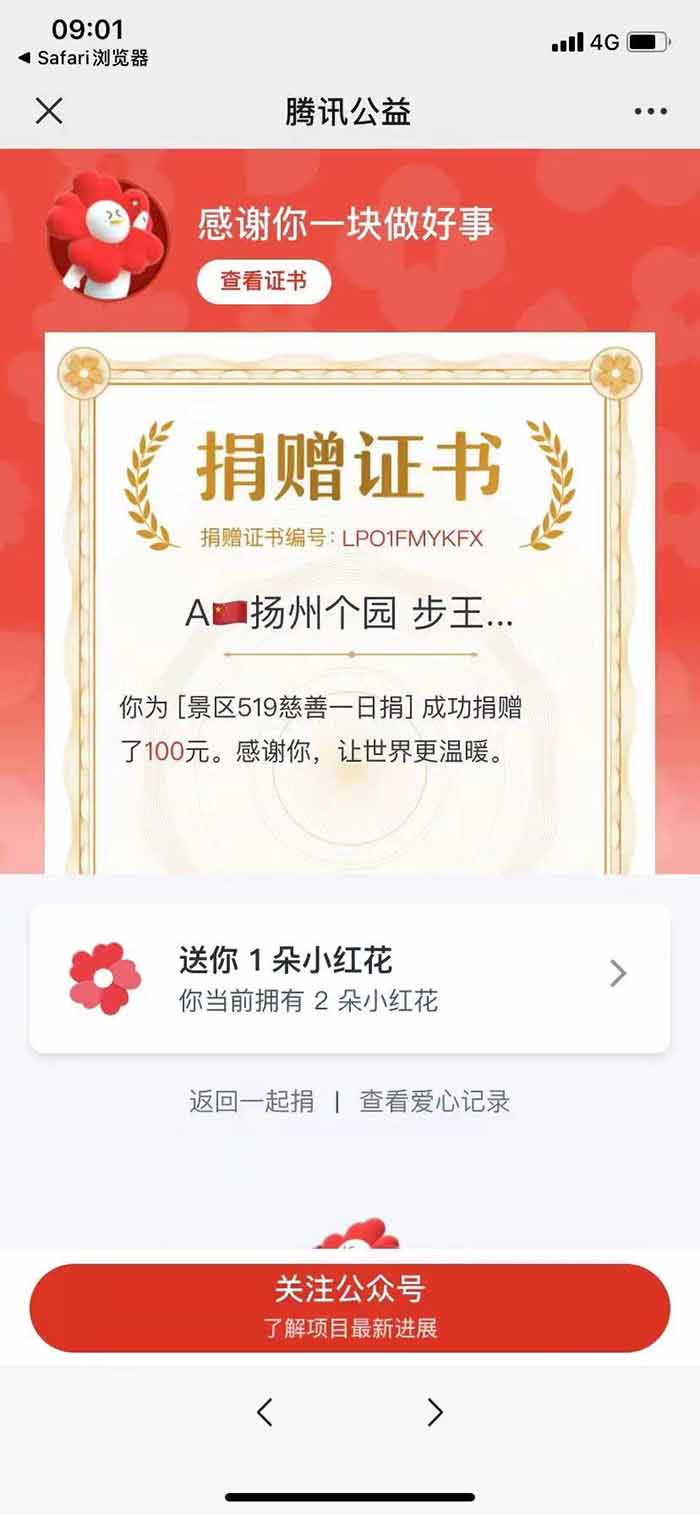Open the 送你 1 朵小红花 card
The image size is (700, 1515).
pyautogui.click(x=349, y=977)
